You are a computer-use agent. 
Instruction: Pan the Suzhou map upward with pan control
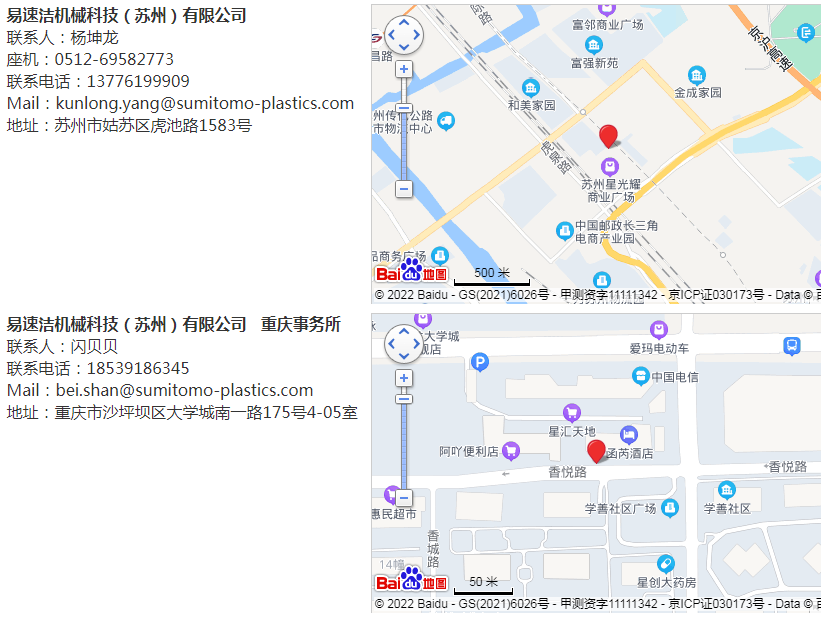[404, 22]
